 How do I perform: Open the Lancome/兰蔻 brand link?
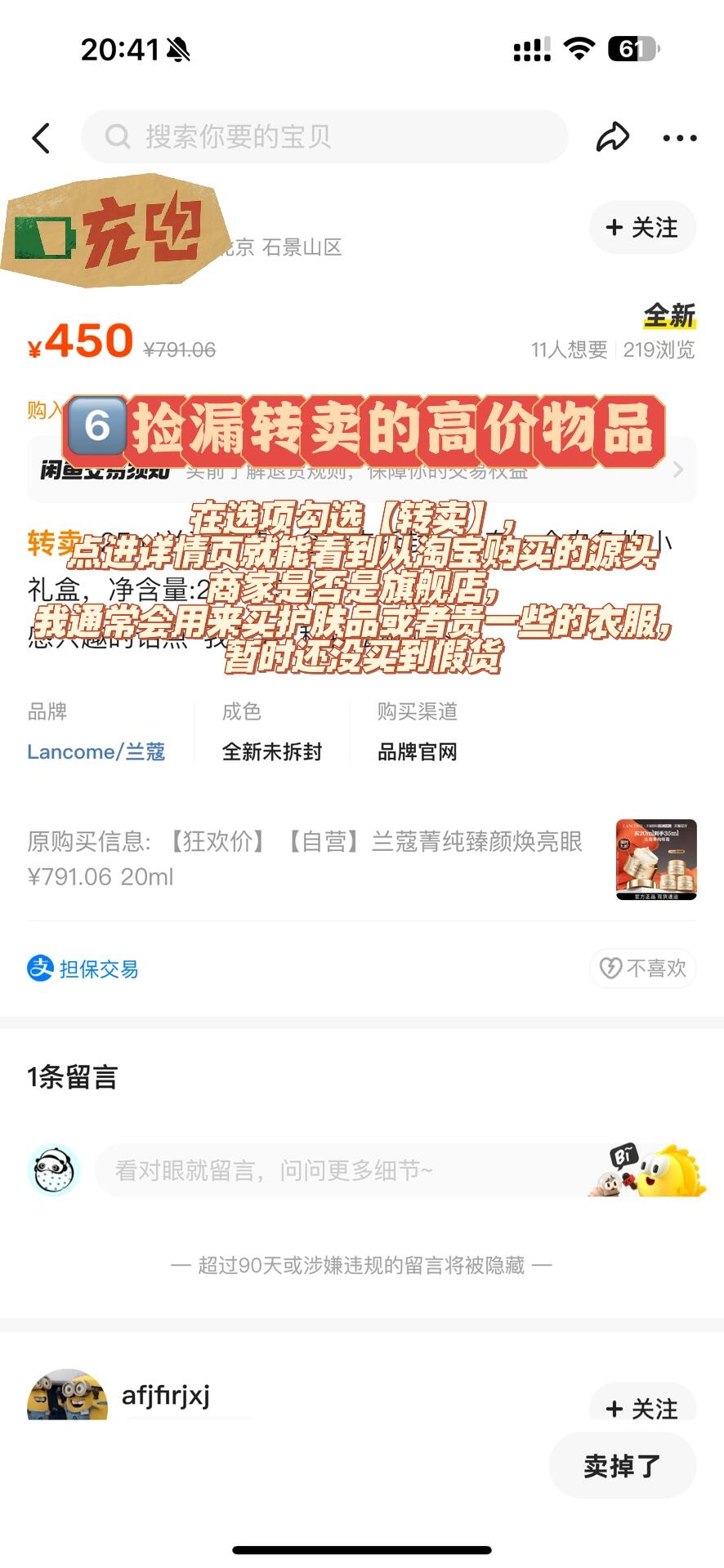pyautogui.click(x=96, y=751)
